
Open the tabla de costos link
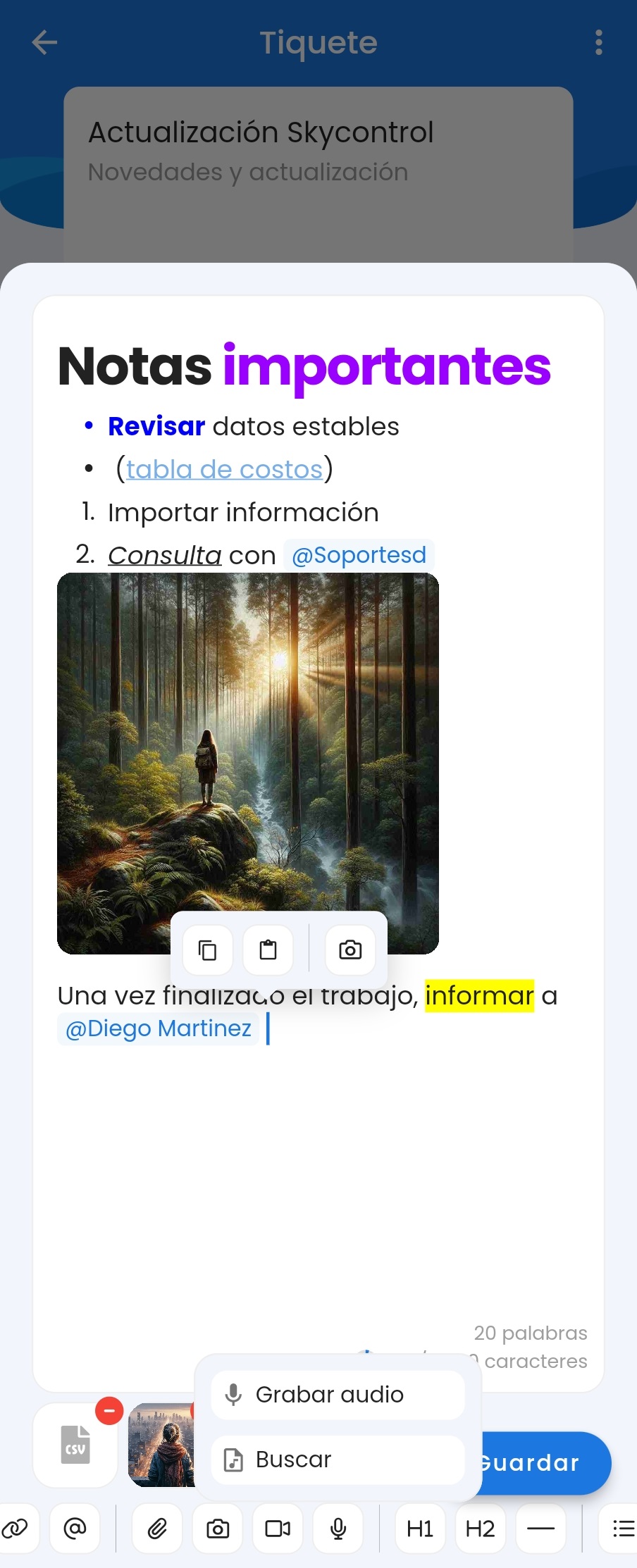(x=224, y=469)
